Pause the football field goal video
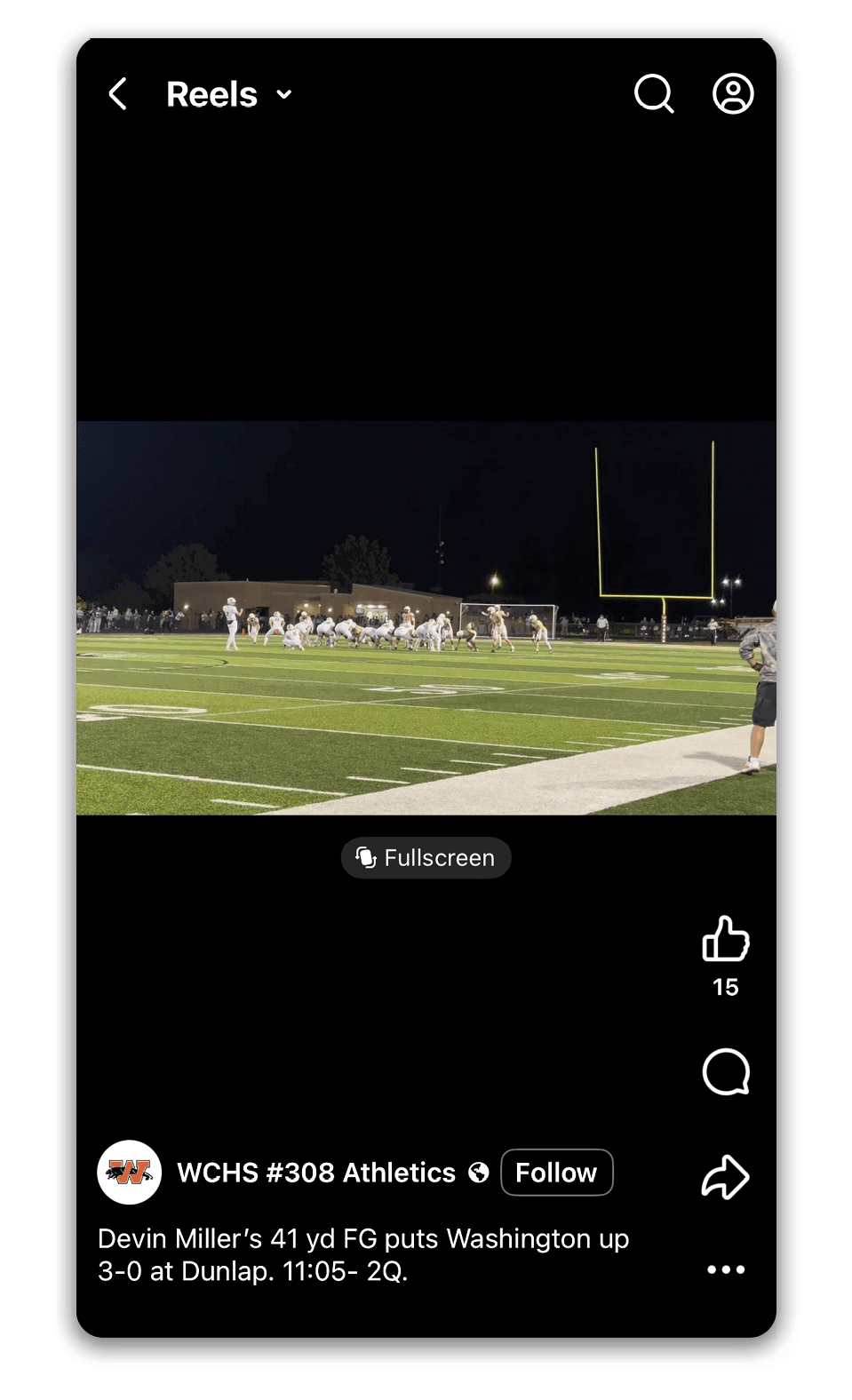Viewport: 852px width, 1400px height. click(x=426, y=617)
